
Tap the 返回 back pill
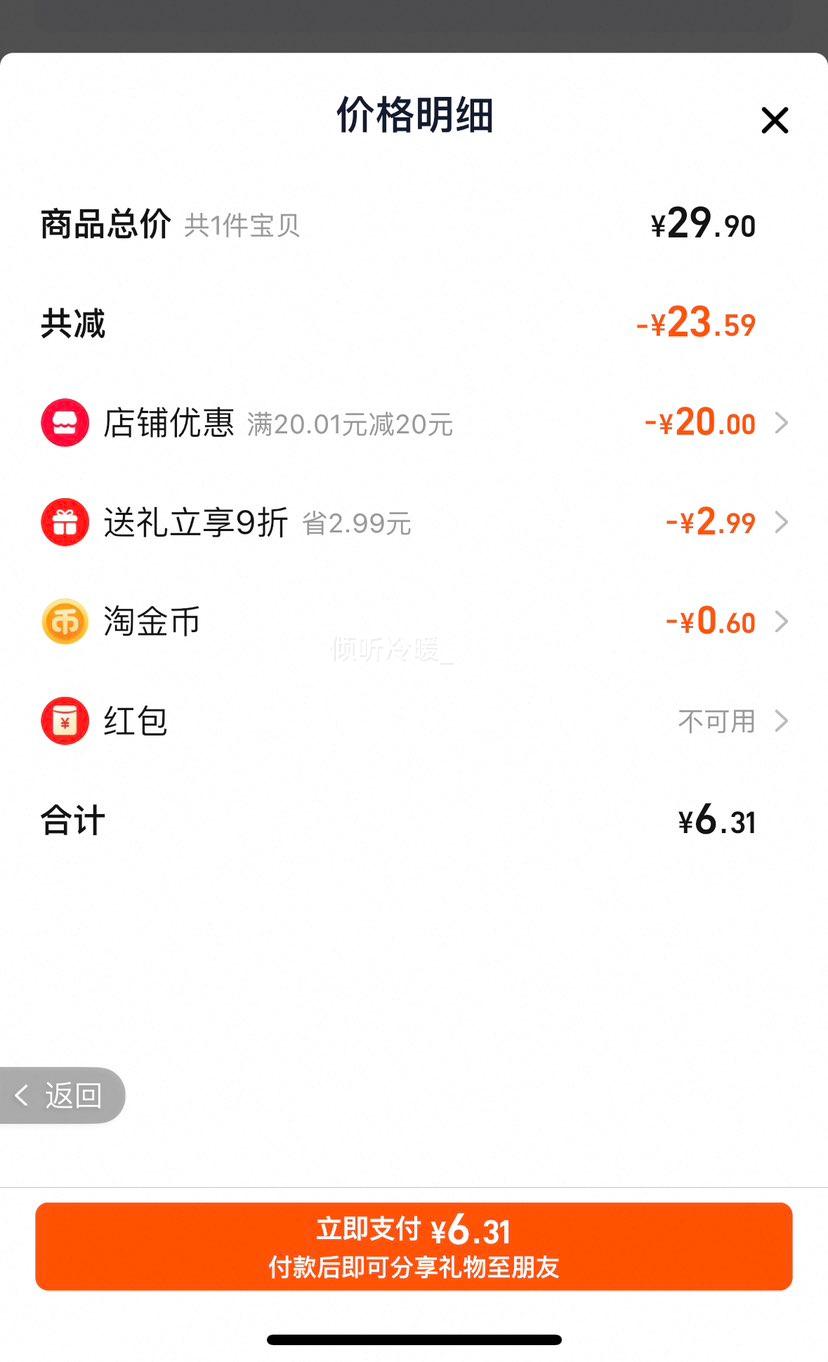pos(62,1095)
